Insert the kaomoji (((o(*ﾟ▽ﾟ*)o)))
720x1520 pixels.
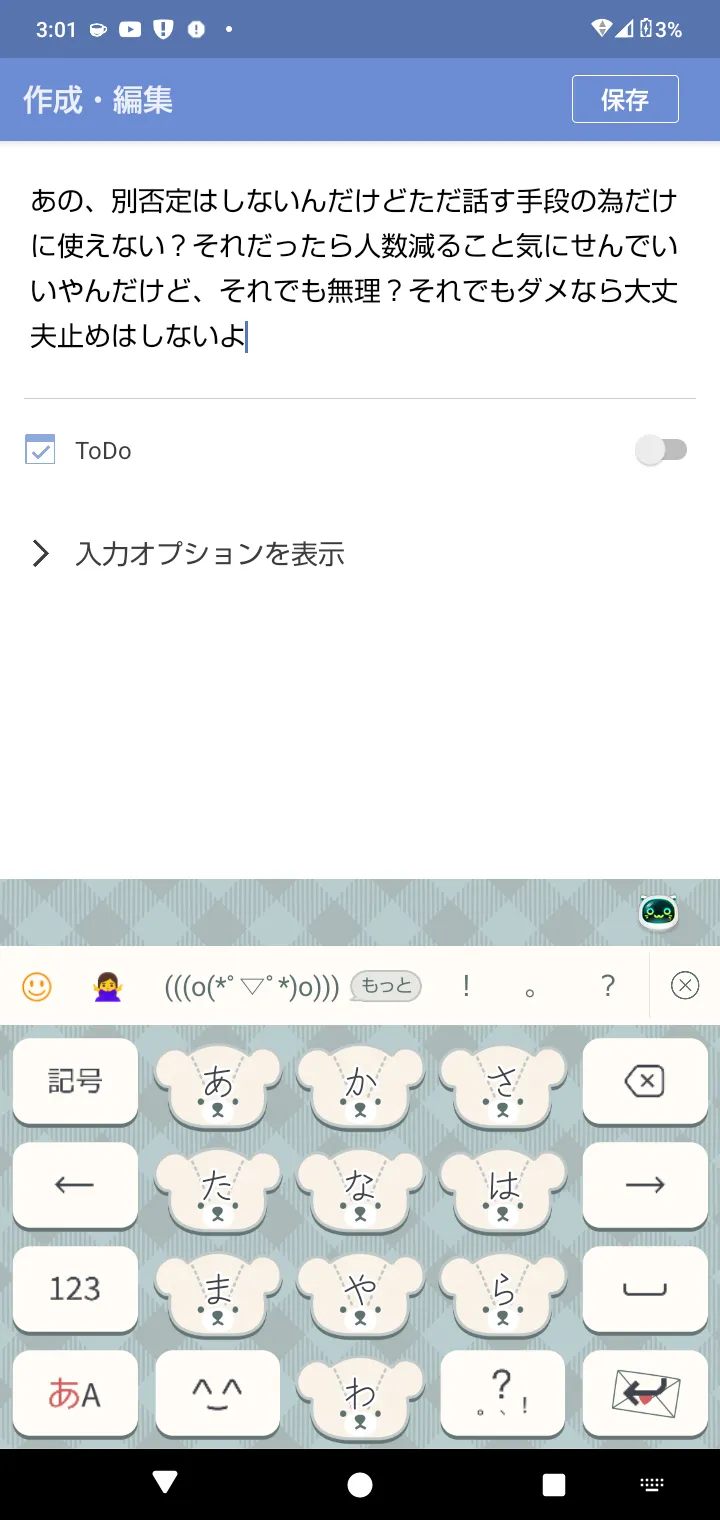tap(252, 987)
